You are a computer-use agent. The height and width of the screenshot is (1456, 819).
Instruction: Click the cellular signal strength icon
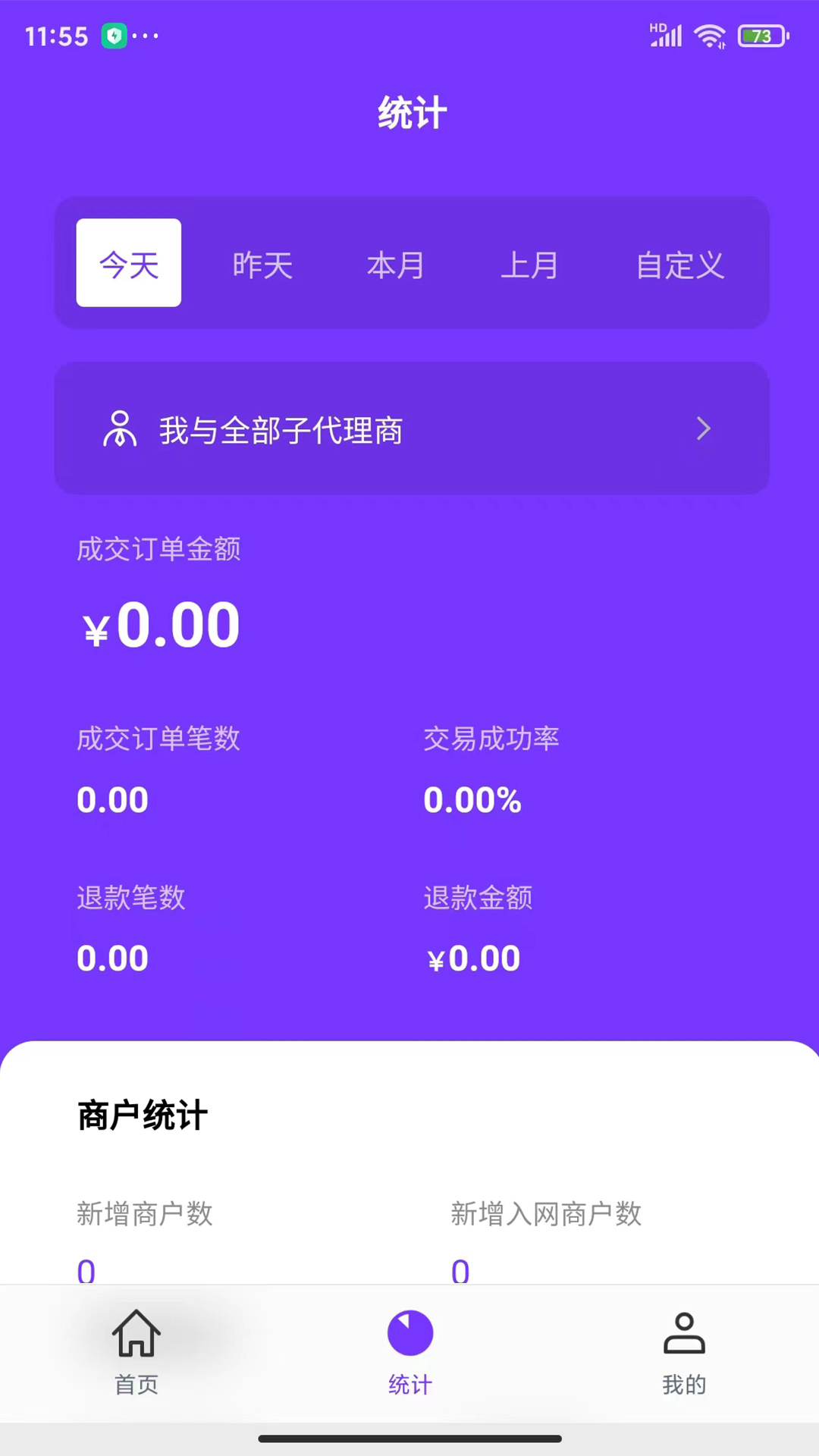click(x=664, y=34)
